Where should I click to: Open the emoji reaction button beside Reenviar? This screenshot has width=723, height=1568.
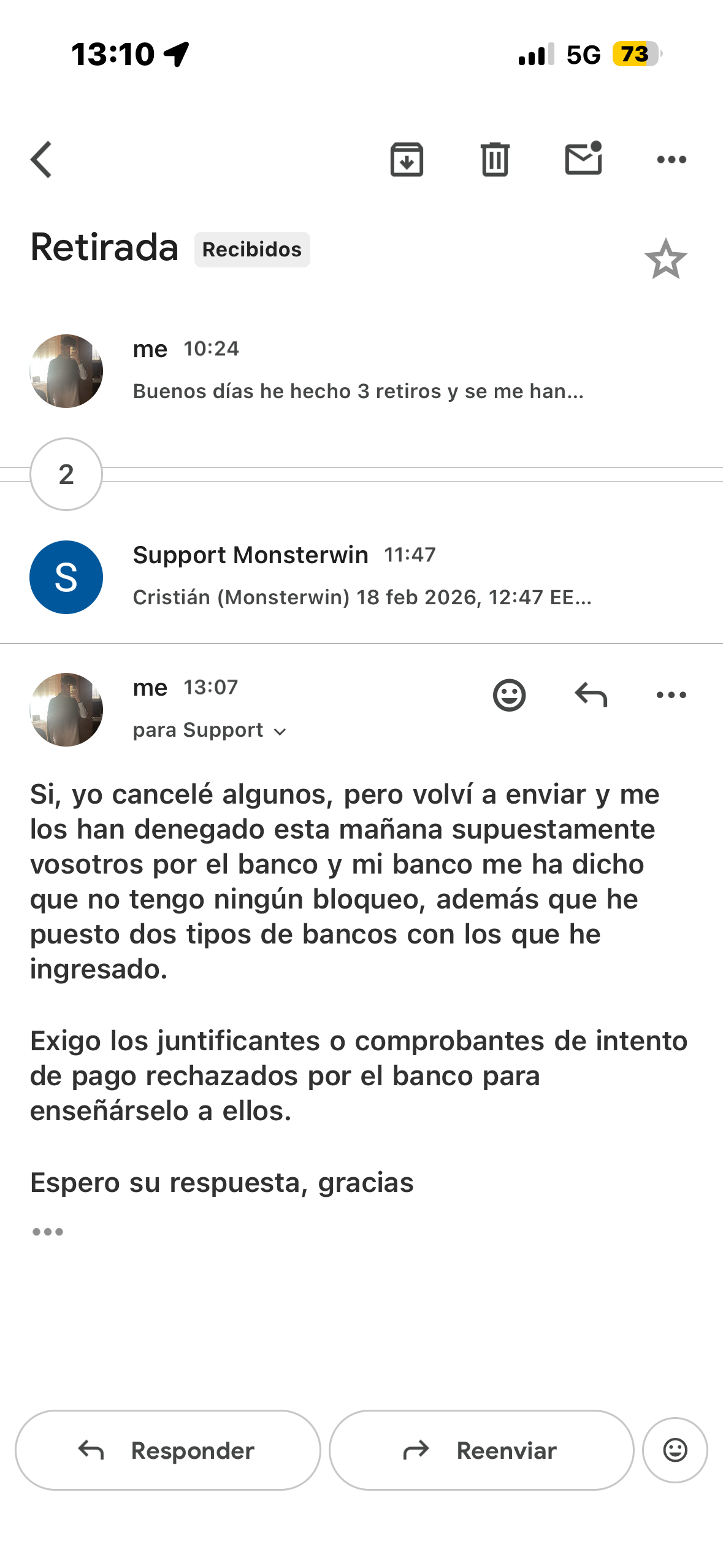coord(675,1450)
